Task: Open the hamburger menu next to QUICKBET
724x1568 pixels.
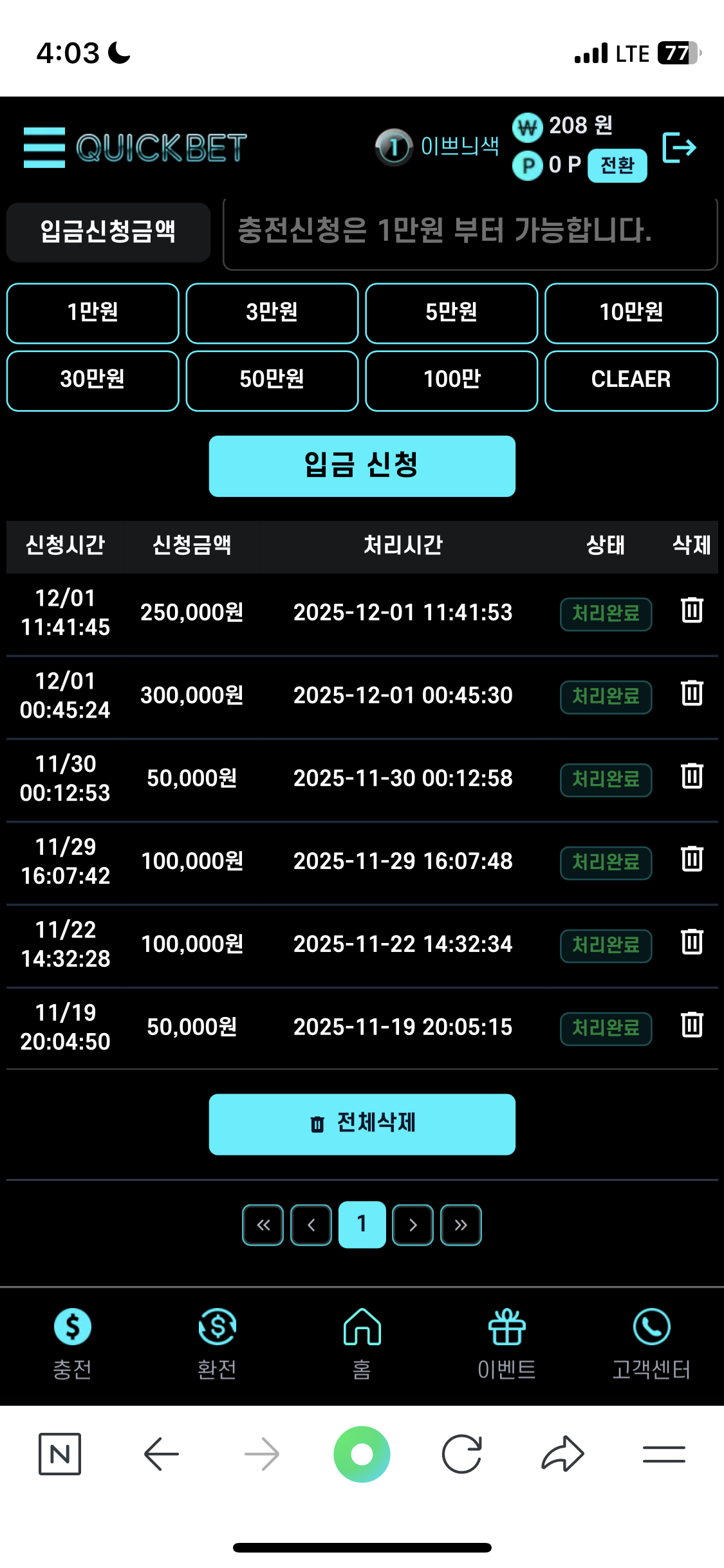Action: coord(44,147)
